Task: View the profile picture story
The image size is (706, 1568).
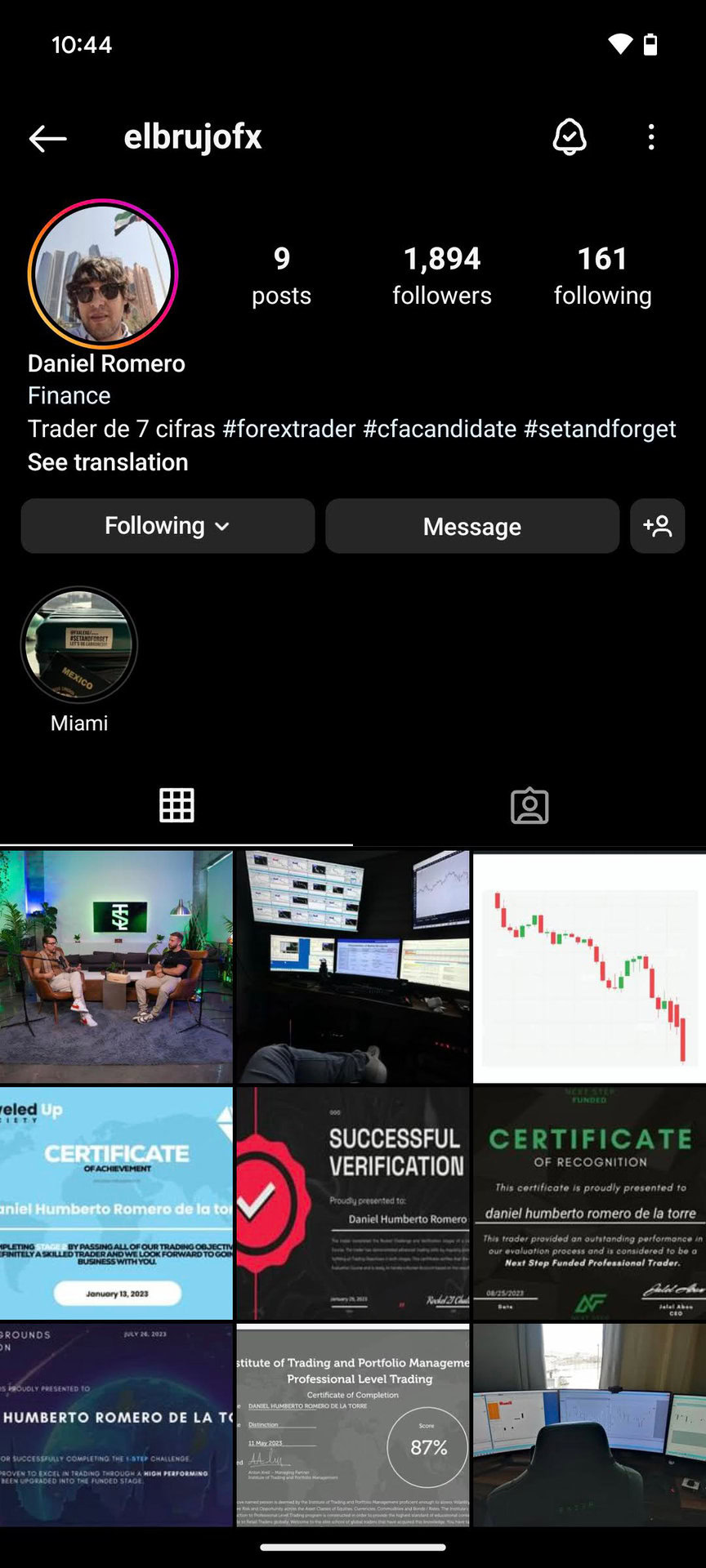Action: [103, 274]
